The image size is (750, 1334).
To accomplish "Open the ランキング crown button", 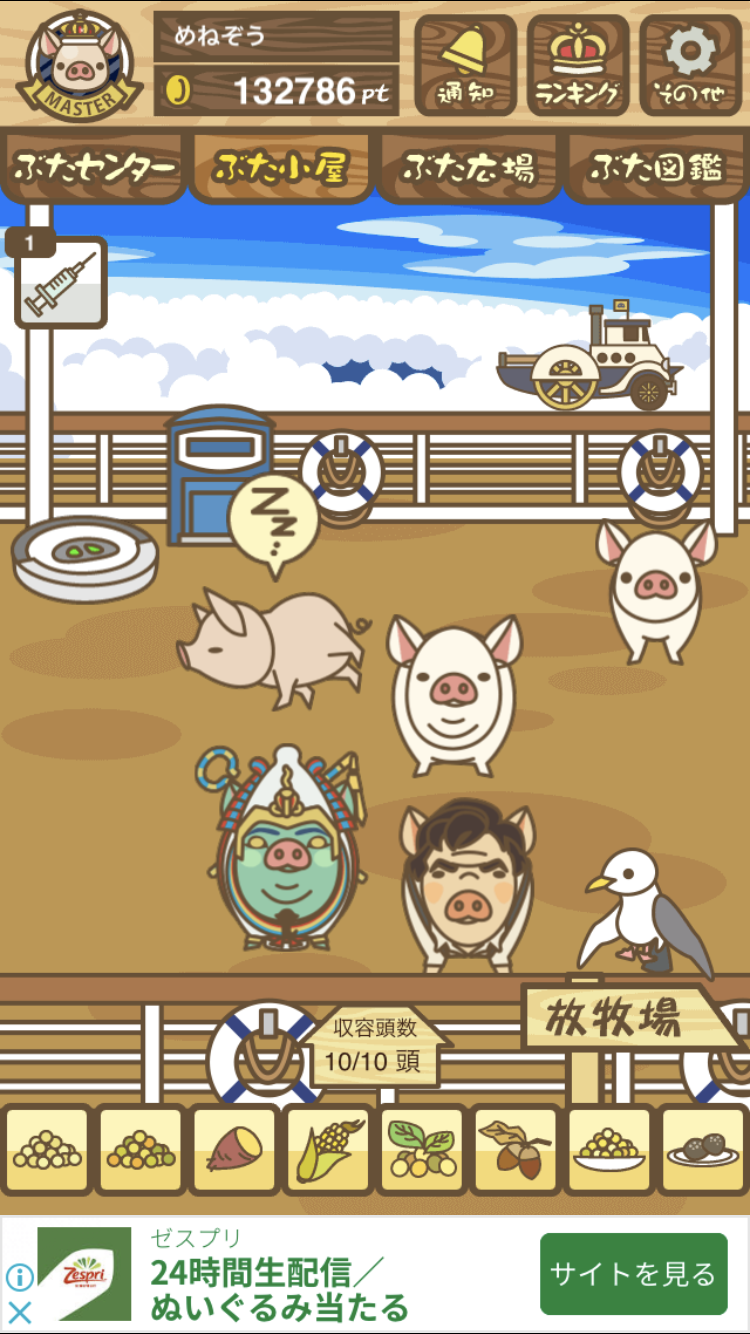I will (x=578, y=65).
